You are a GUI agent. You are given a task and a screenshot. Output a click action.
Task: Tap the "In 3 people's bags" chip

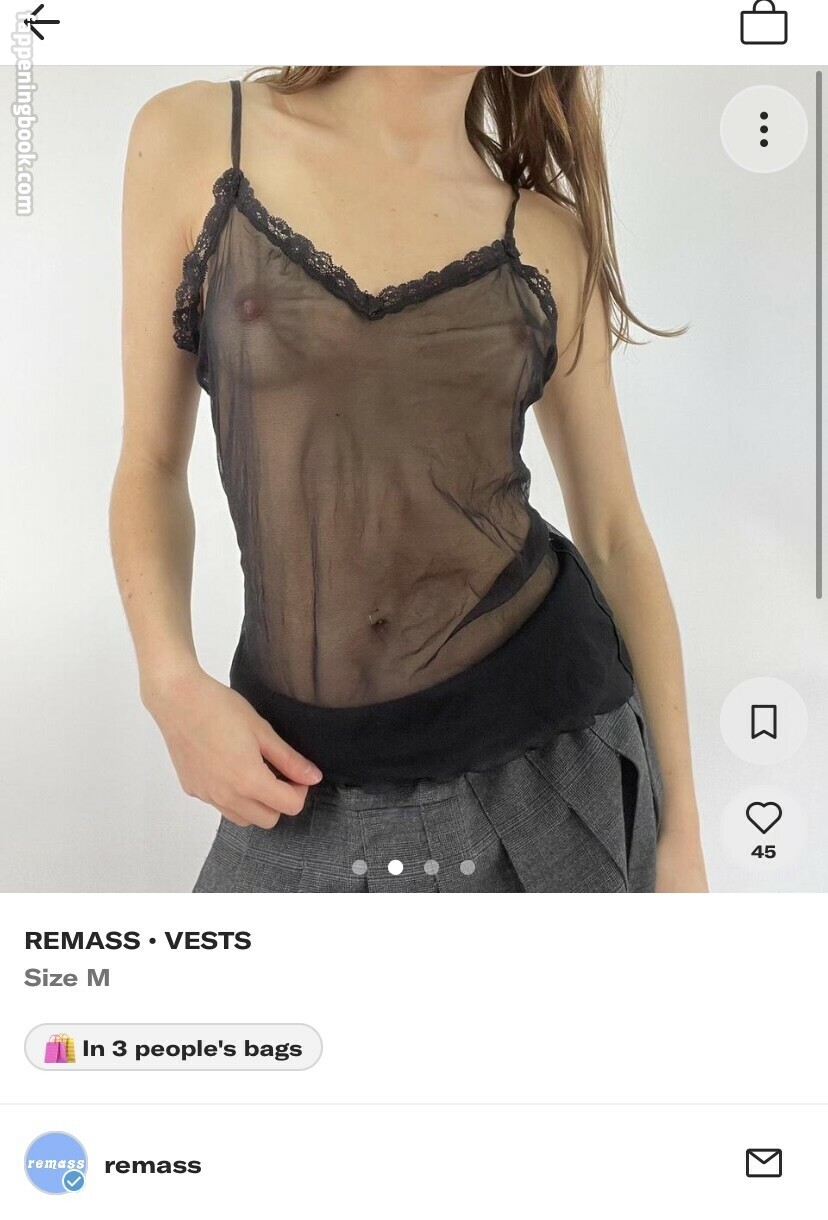[x=173, y=1048]
